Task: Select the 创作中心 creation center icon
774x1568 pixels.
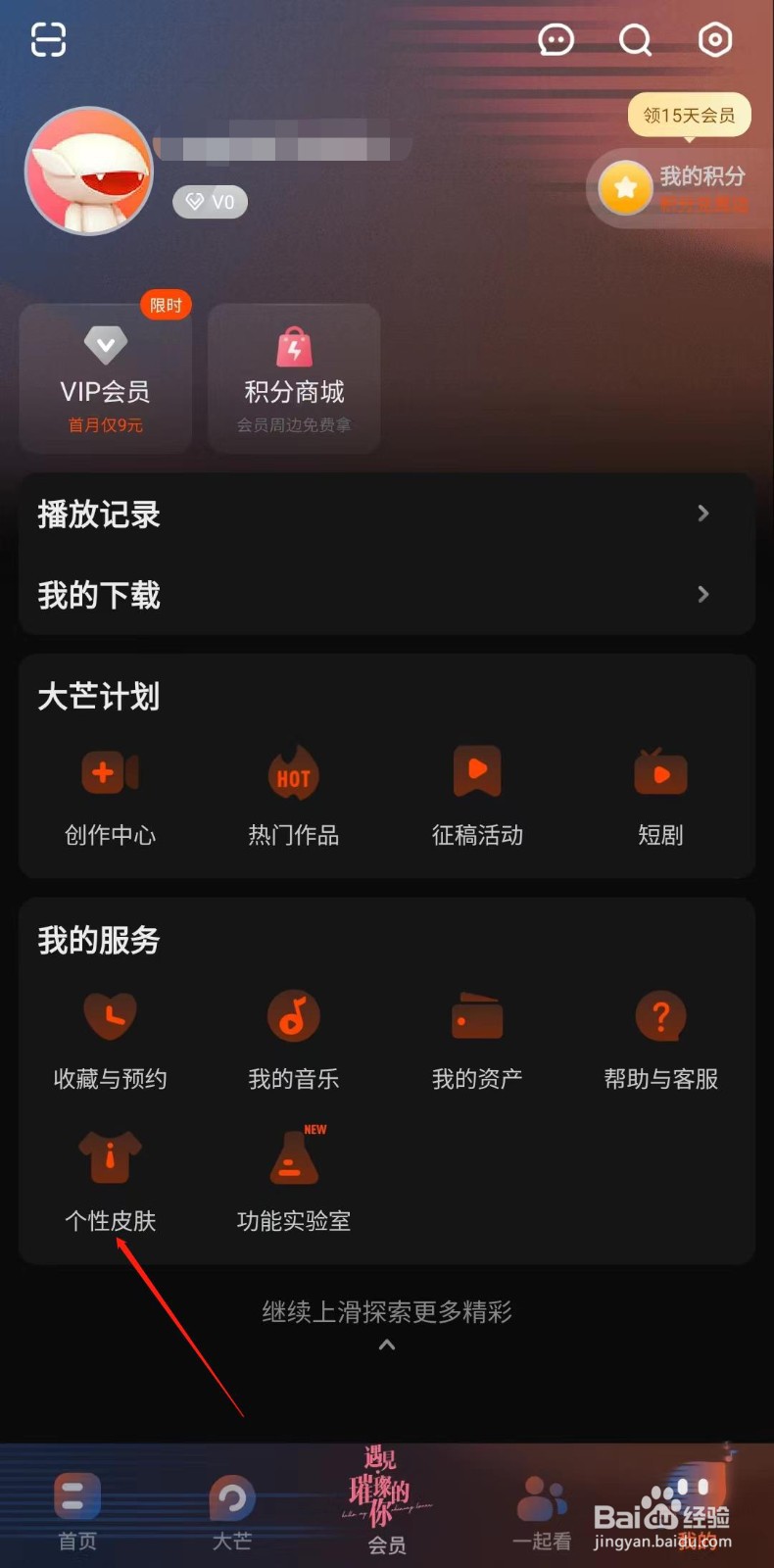Action: tap(109, 796)
